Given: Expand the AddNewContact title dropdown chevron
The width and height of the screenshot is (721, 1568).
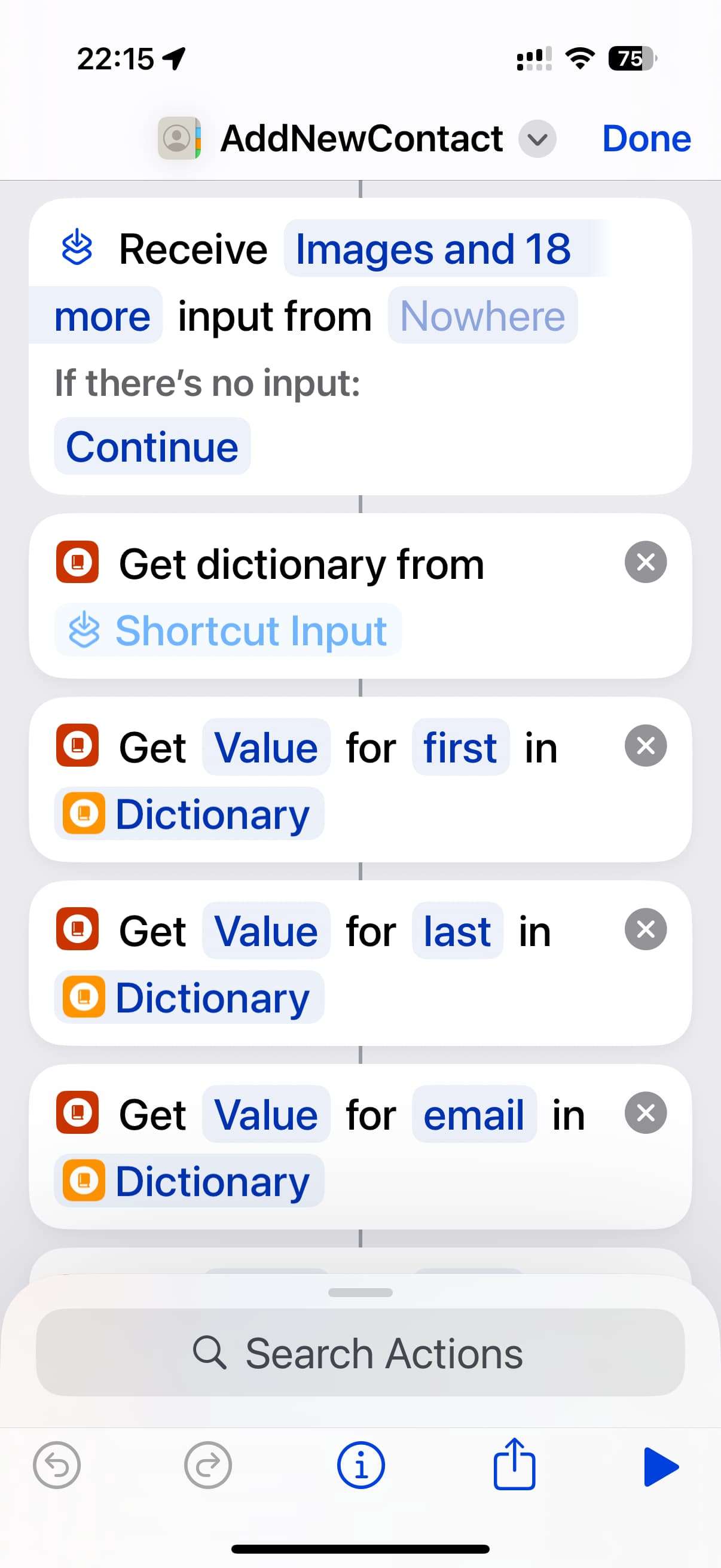Looking at the screenshot, I should tap(537, 139).
